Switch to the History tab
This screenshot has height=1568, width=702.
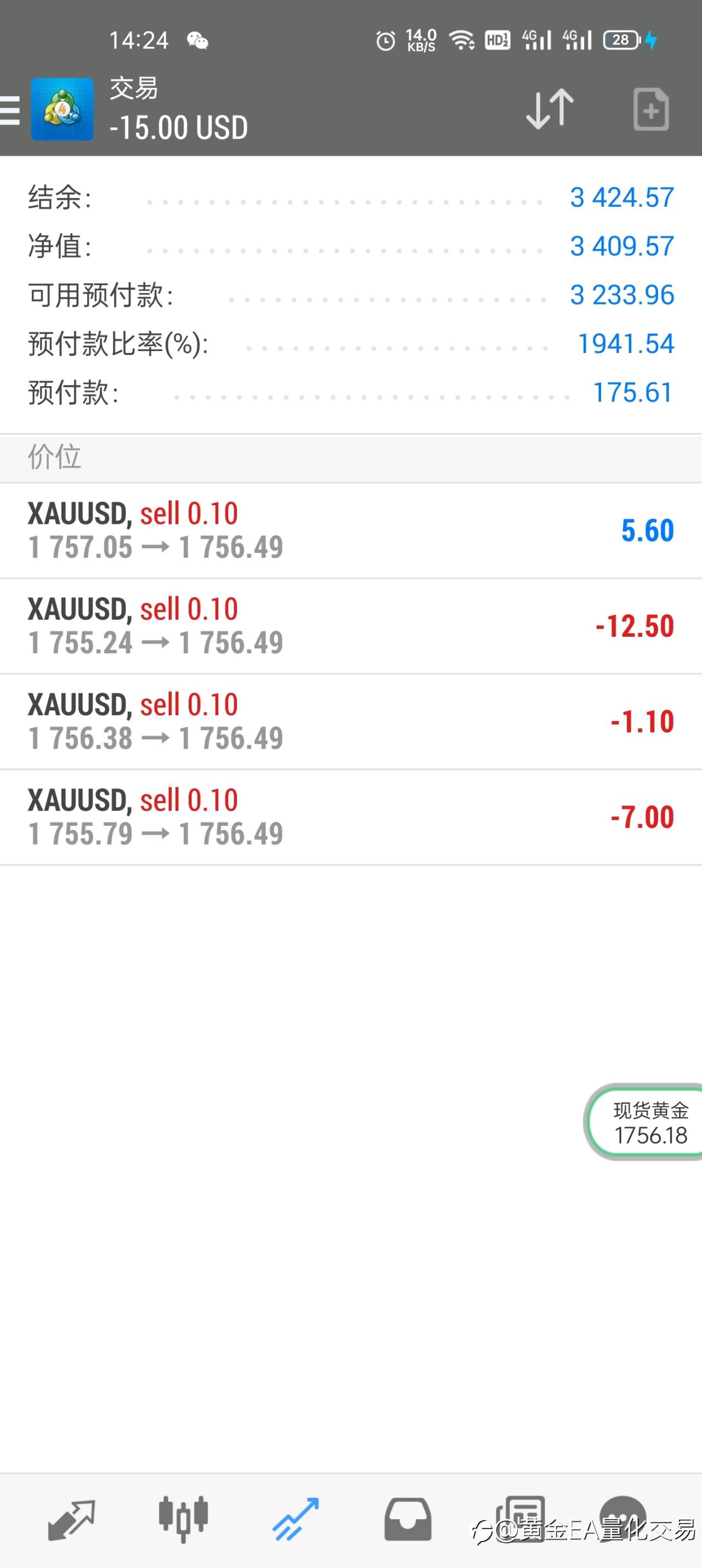point(407,1519)
